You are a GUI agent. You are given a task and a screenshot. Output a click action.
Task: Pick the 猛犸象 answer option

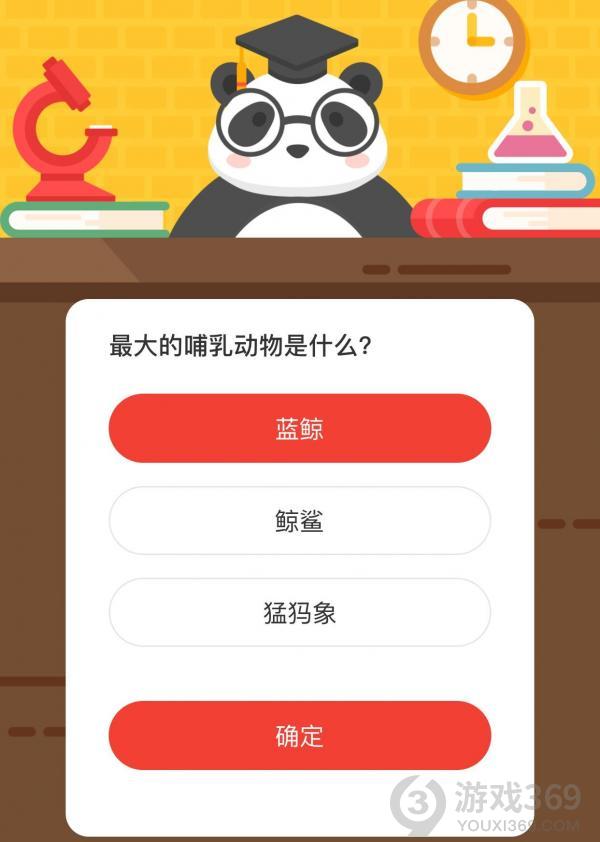pos(299,613)
